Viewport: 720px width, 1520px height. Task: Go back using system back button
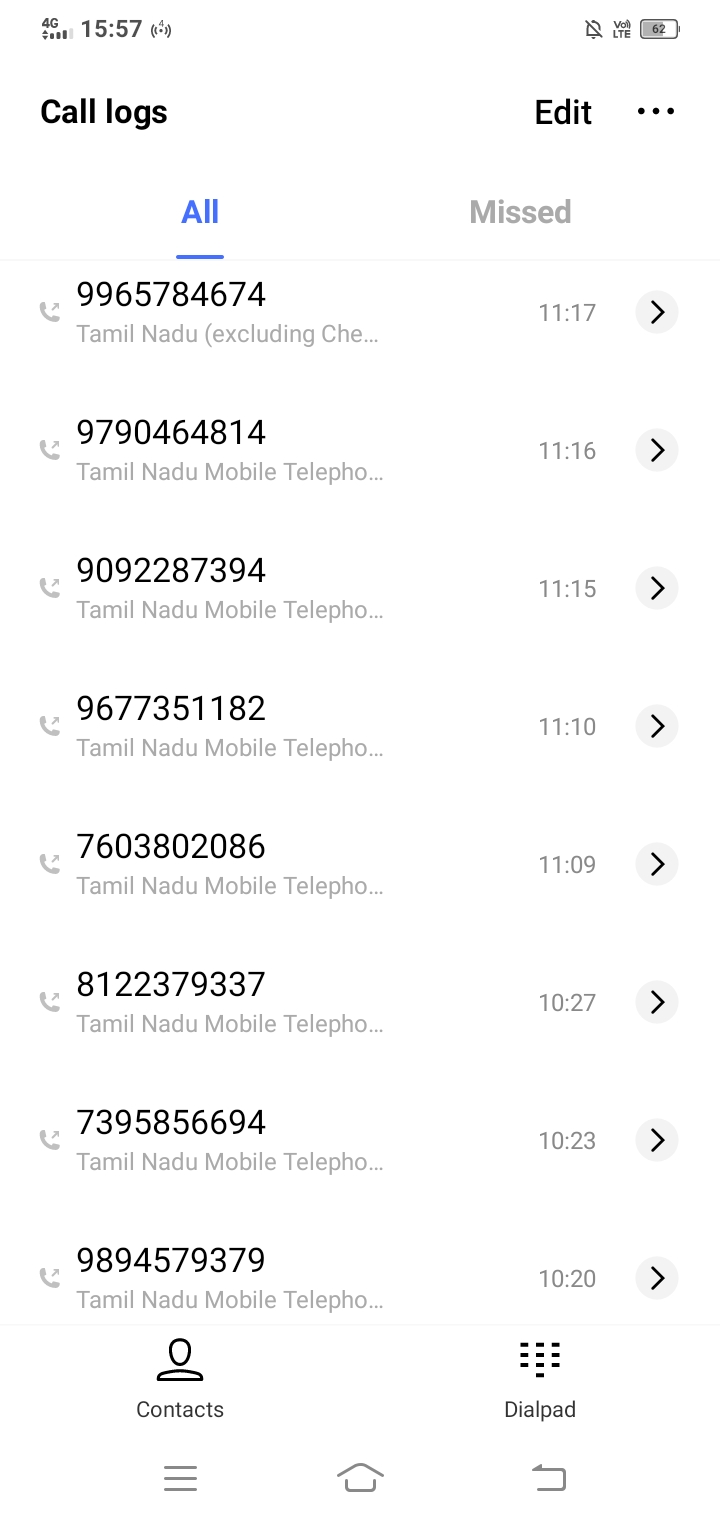[548, 1477]
